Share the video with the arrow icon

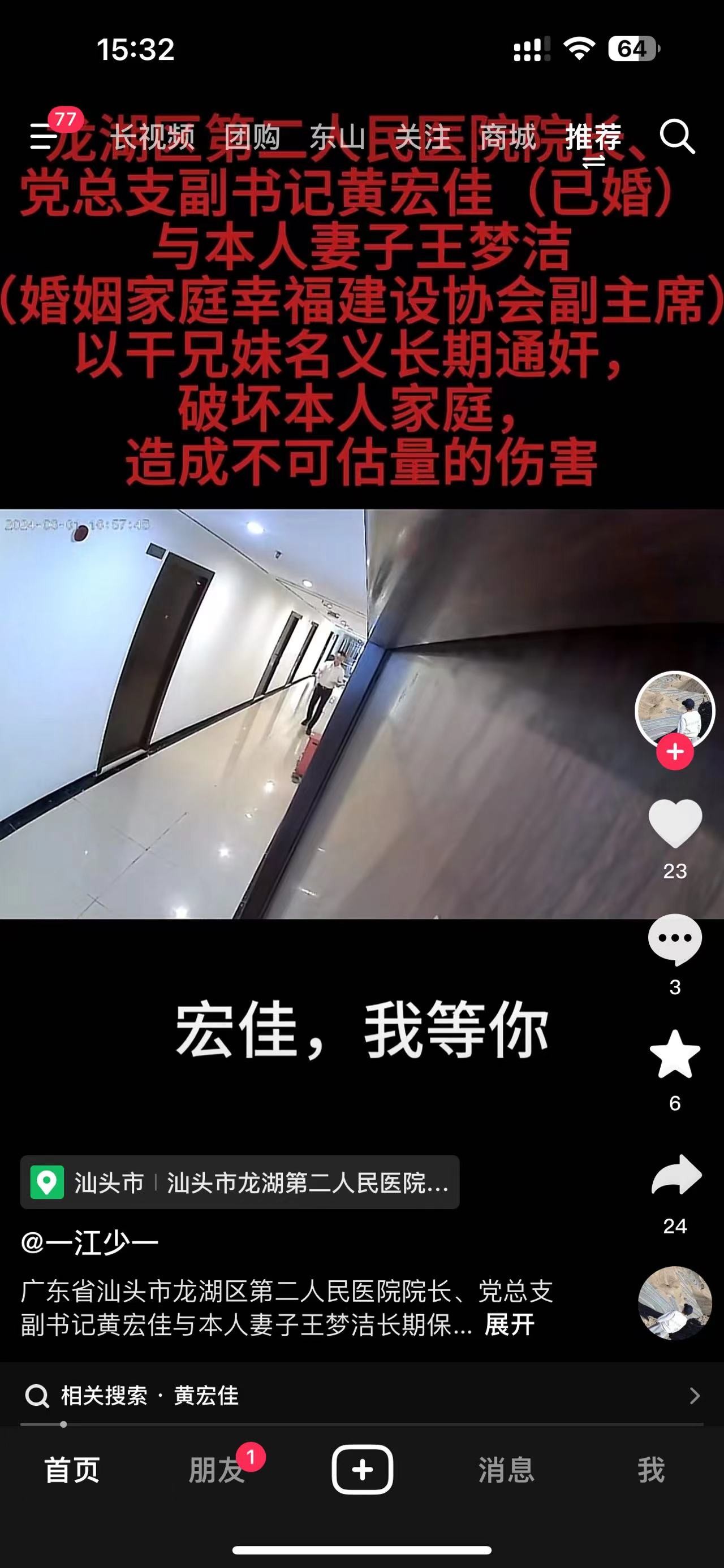tap(676, 1175)
